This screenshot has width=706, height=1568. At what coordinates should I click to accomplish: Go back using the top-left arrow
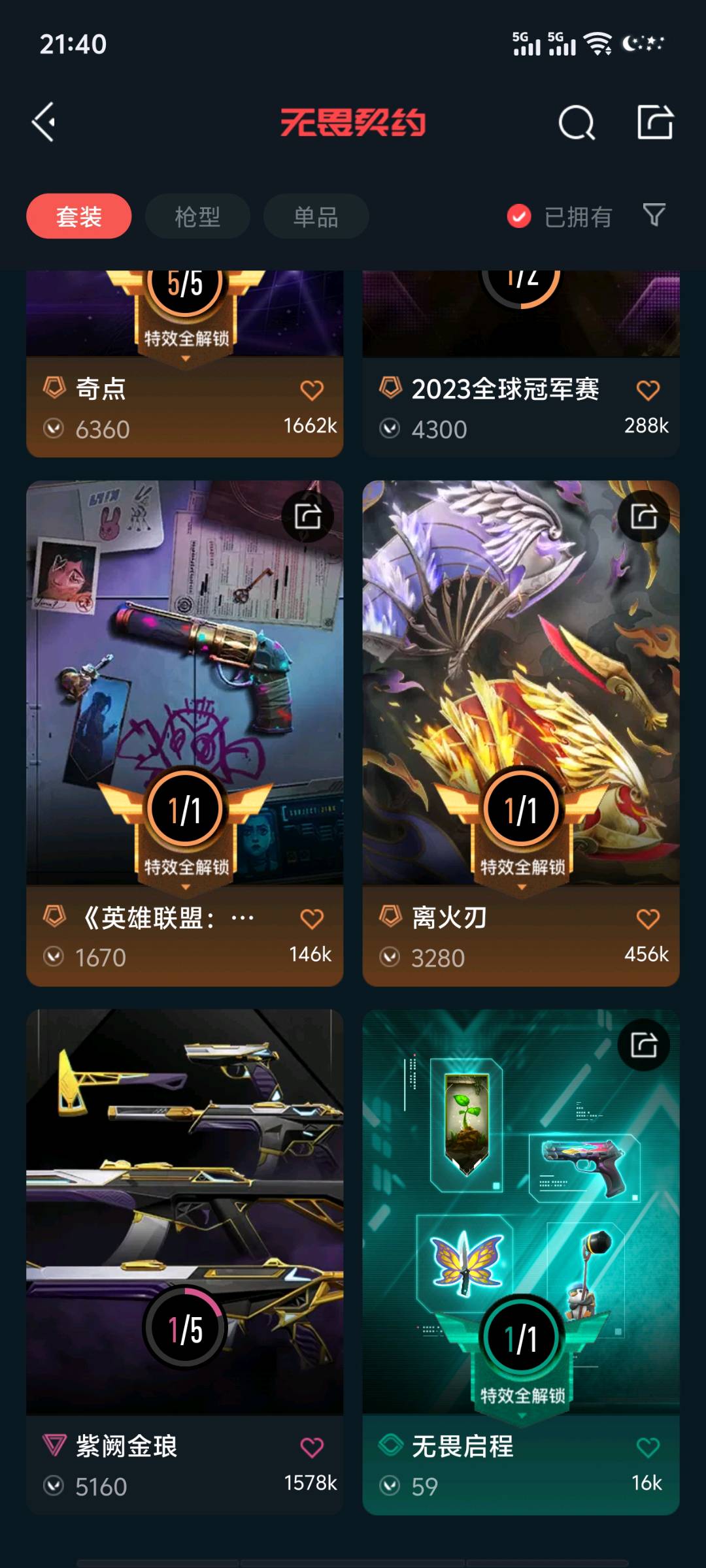(x=44, y=122)
